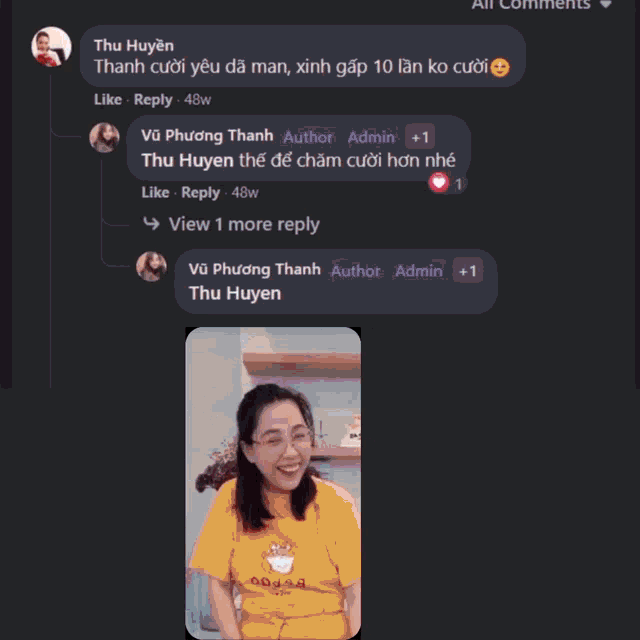Image resolution: width=640 pixels, height=640 pixels.
Task: Like Vũ Phương Thanh's first reply
Action: coord(155,192)
